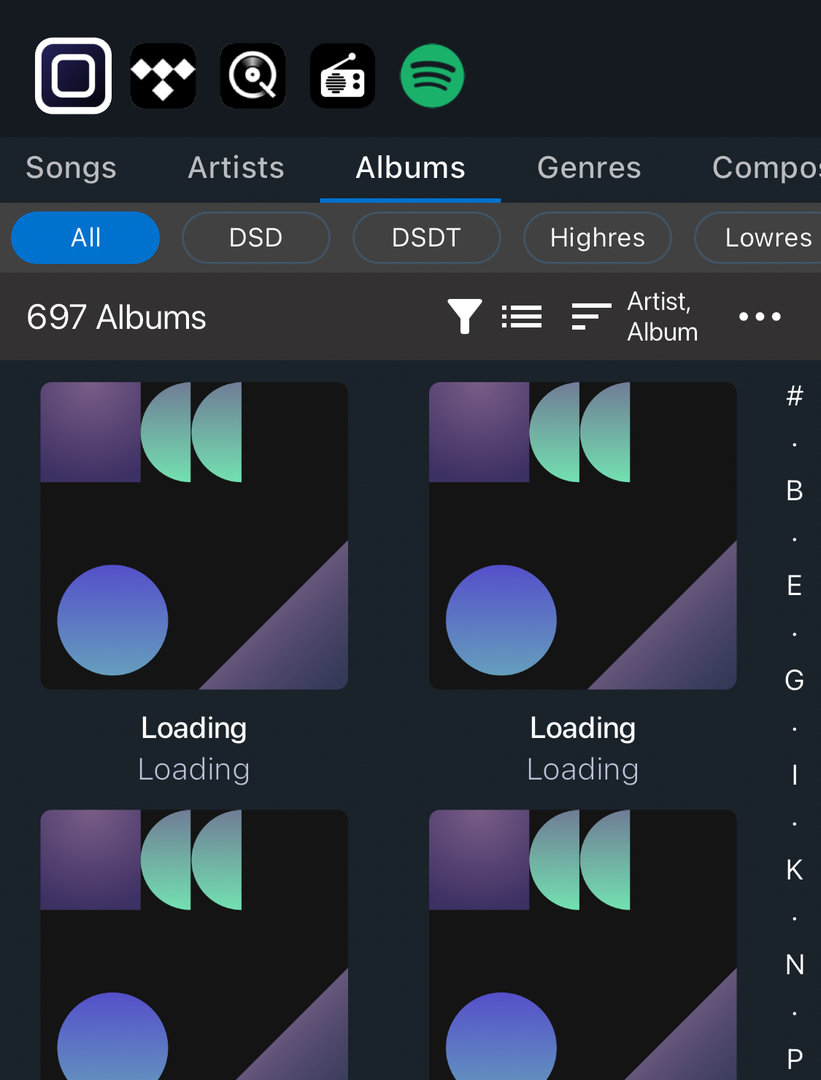Screen dimensions: 821x1080
Task: Select the All filter chip
Action: (86, 238)
